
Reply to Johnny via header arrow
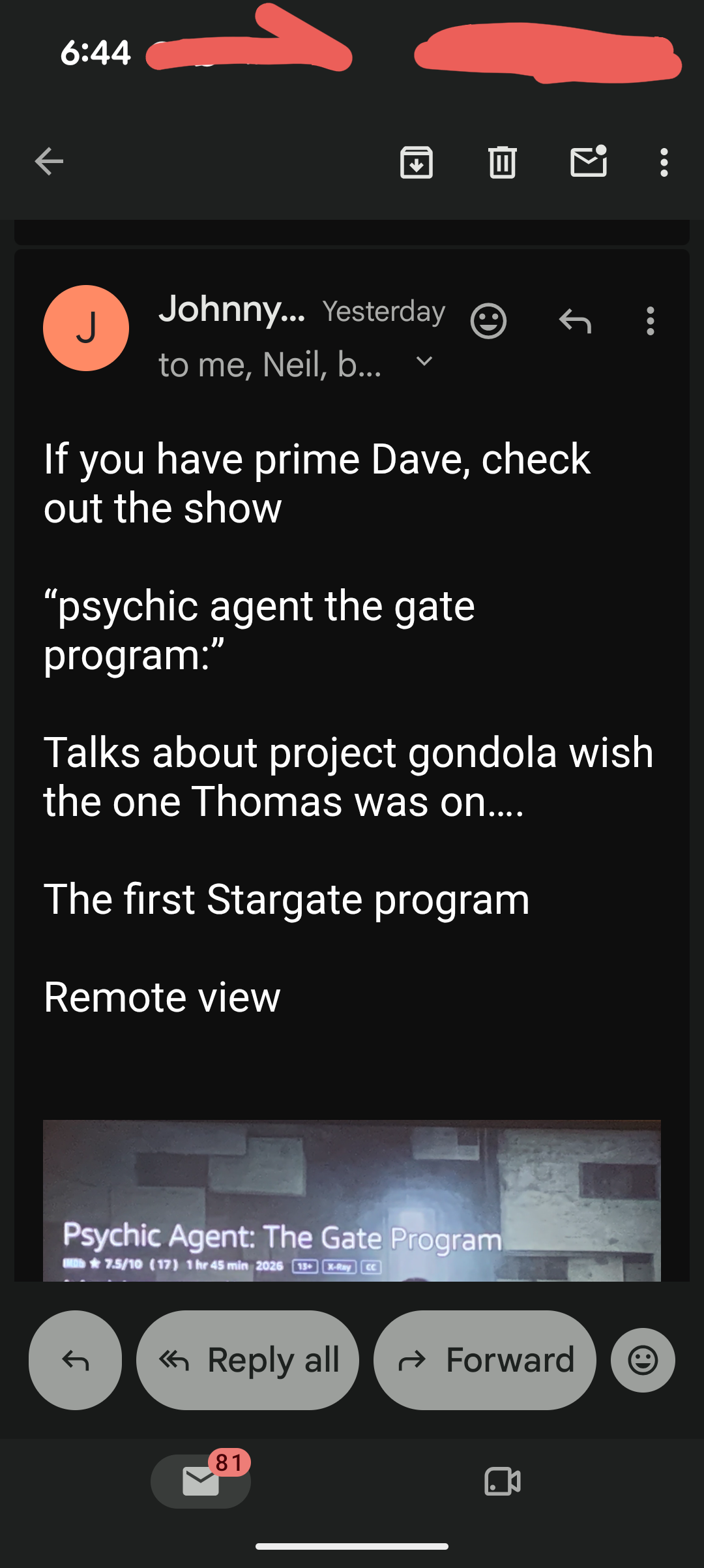(x=575, y=321)
